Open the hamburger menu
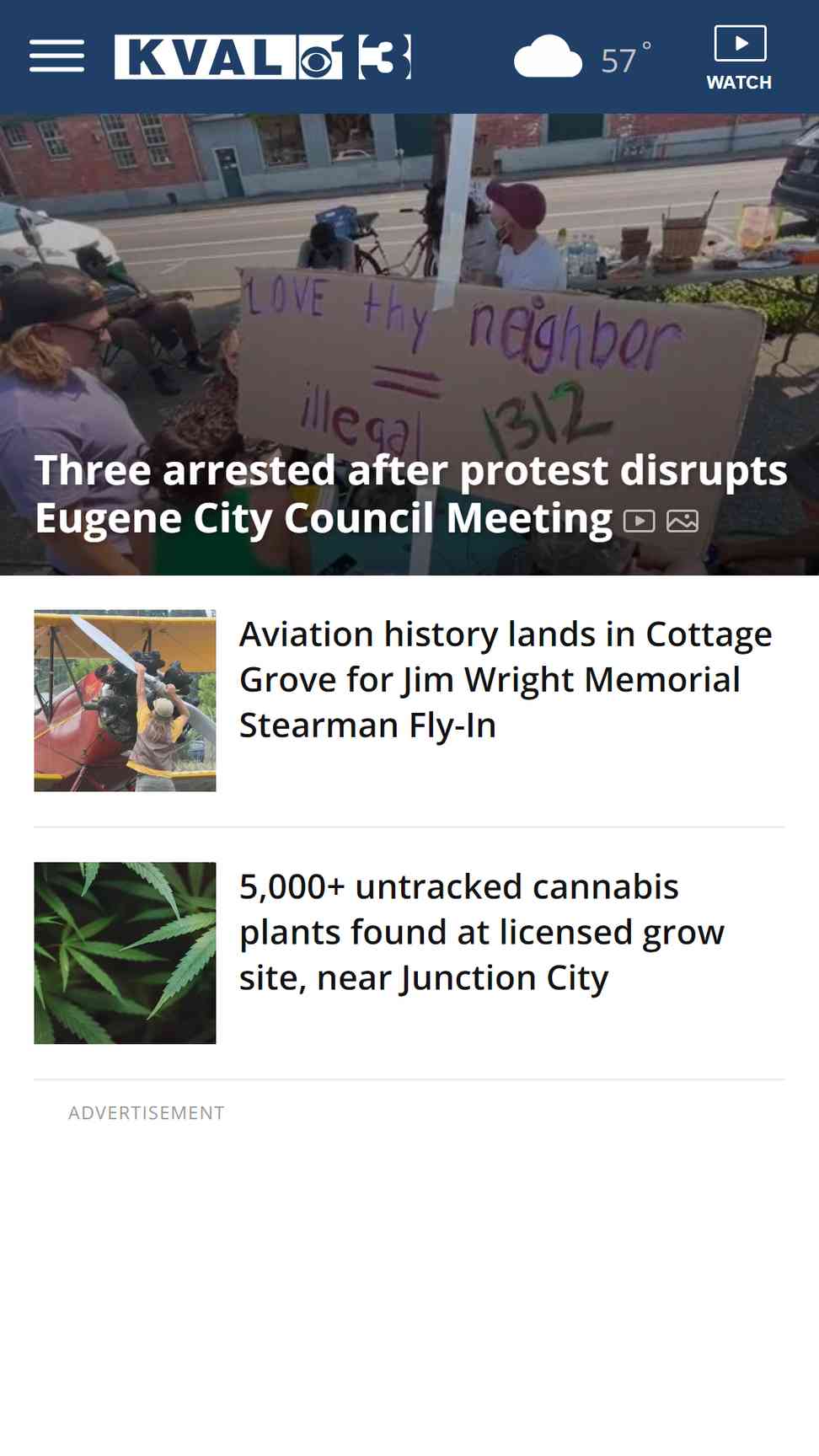Screen dimensions: 819x1456 pos(56,56)
